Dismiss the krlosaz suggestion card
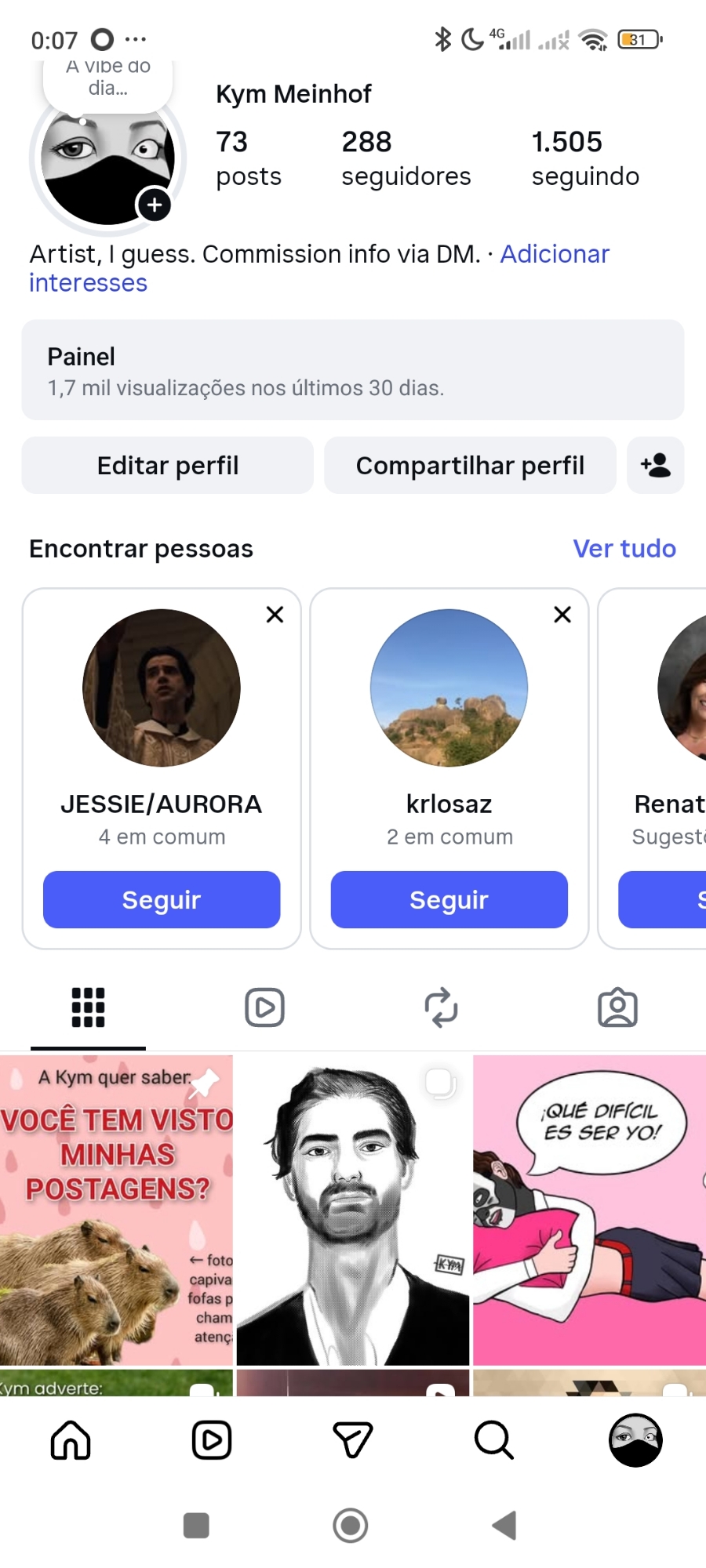 pos(562,615)
